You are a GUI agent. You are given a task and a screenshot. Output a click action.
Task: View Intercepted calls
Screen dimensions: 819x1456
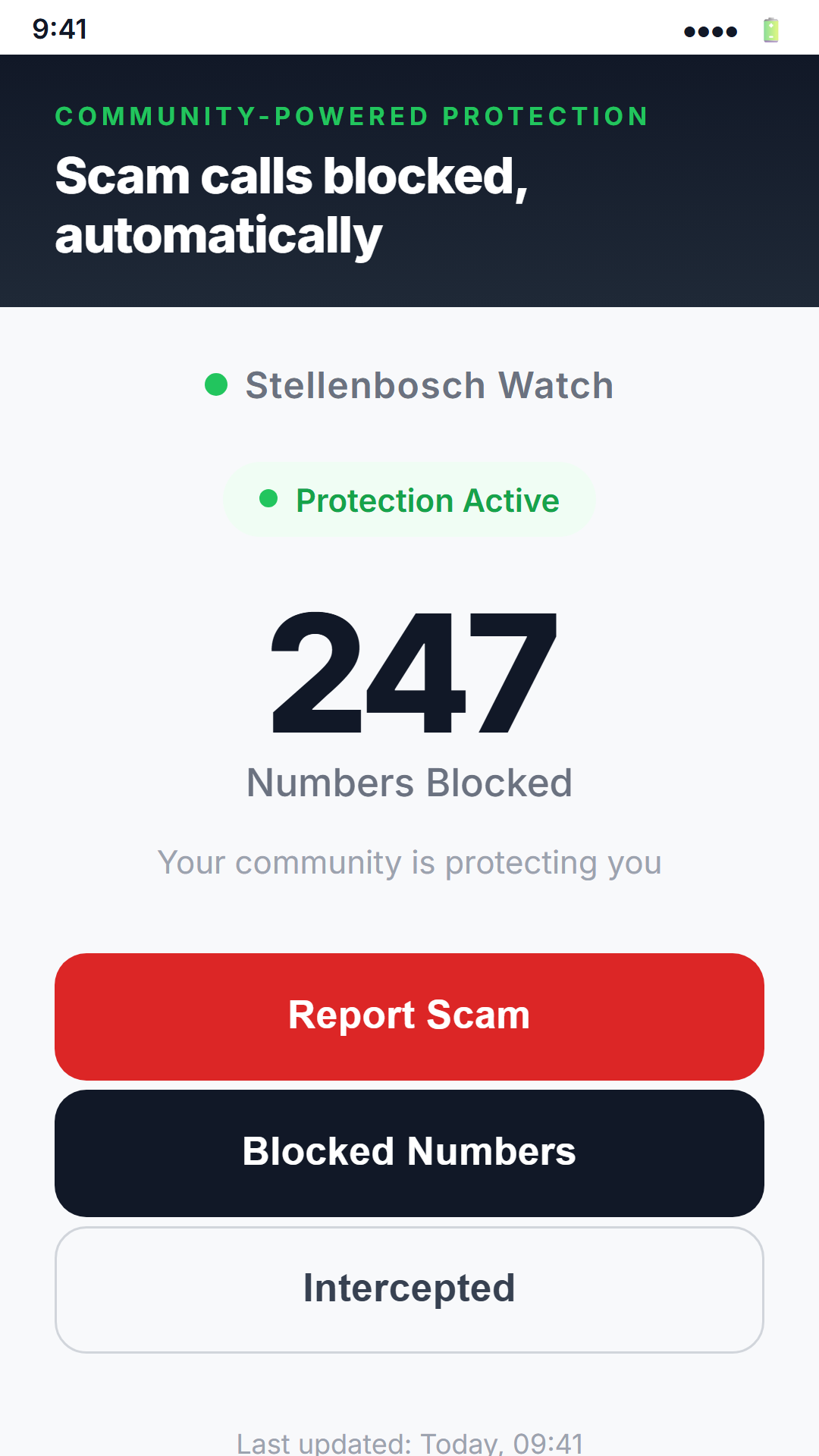[x=409, y=1289]
